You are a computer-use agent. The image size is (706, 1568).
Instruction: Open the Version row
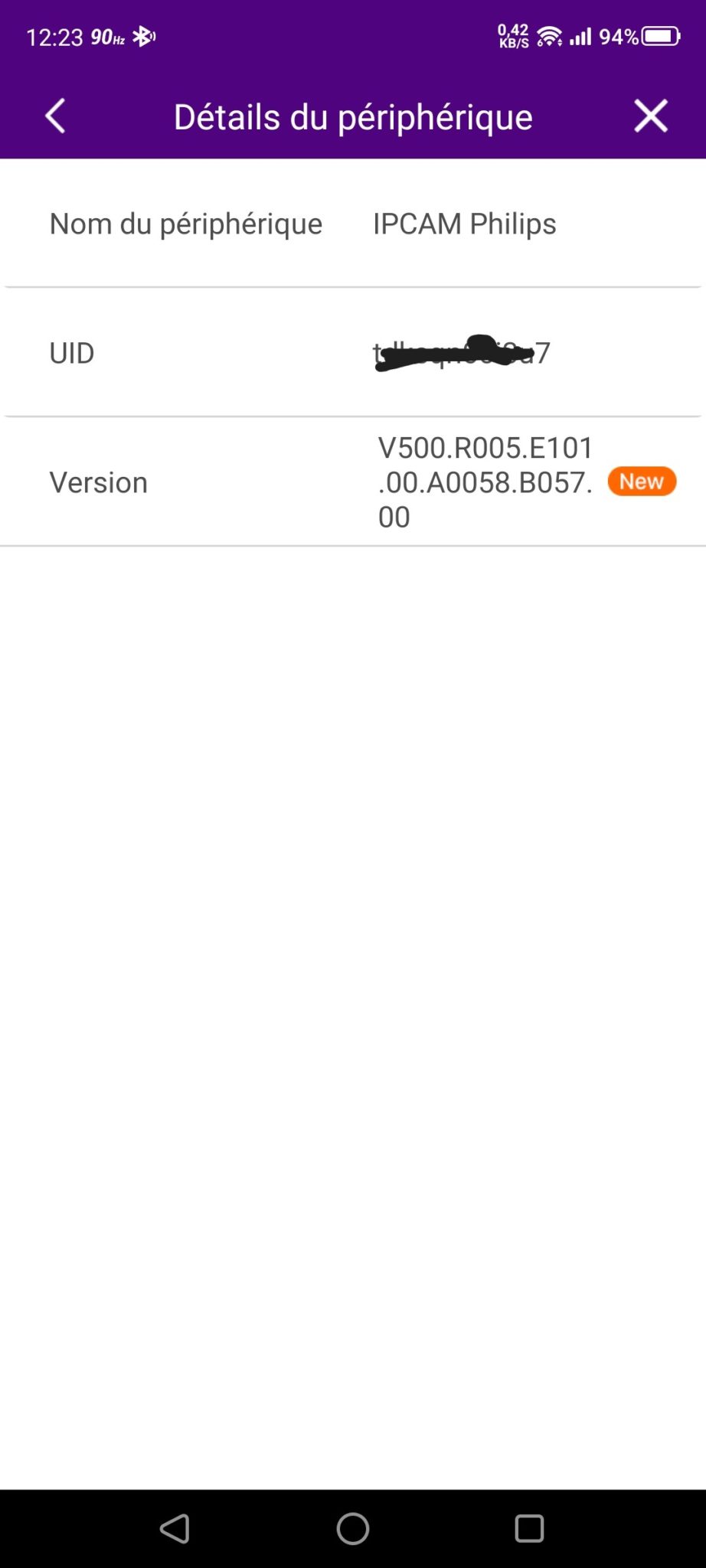353,482
